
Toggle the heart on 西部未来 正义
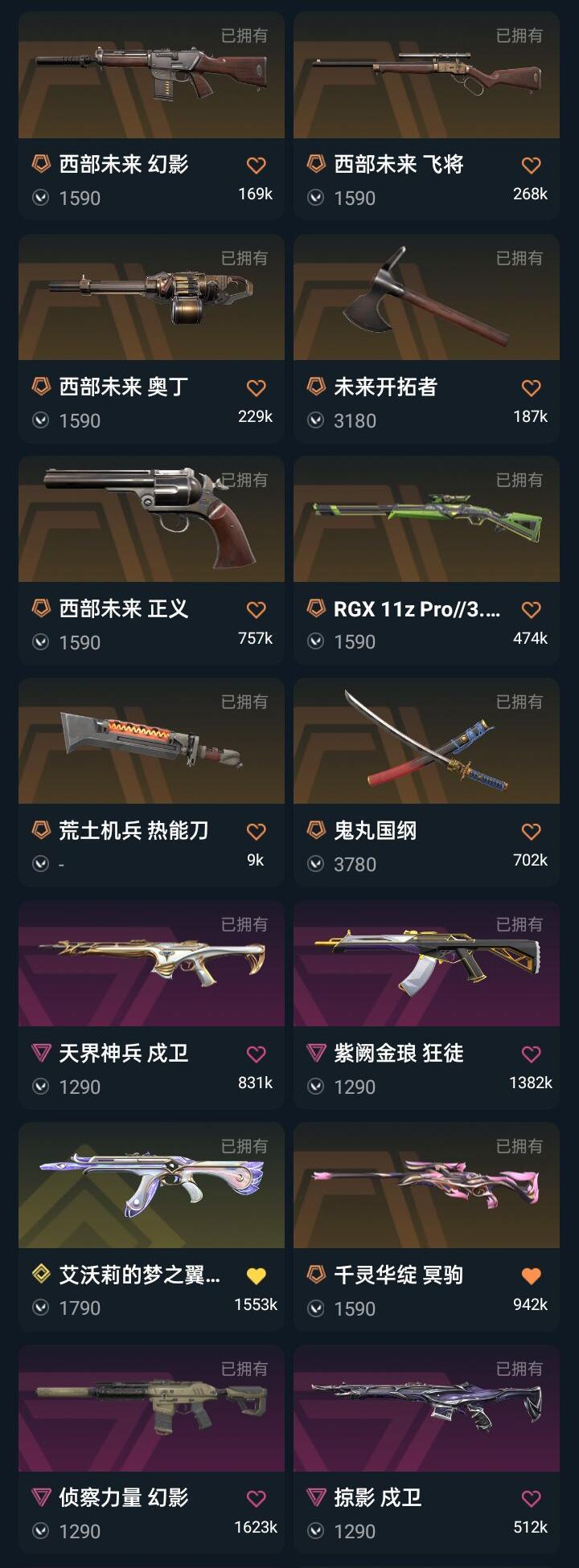coord(255,608)
